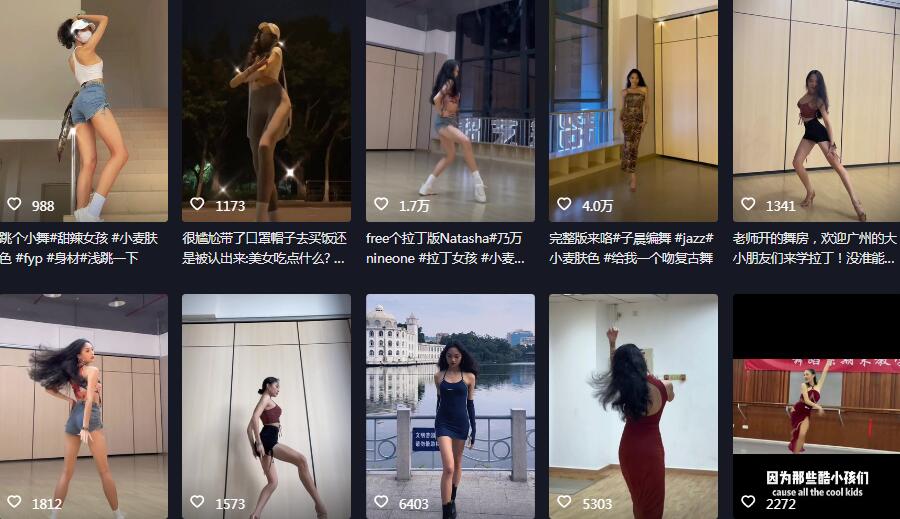This screenshot has width=900, height=519.
Task: Play the Natasha dance video with 1.7万 likes
Action: coord(450,110)
